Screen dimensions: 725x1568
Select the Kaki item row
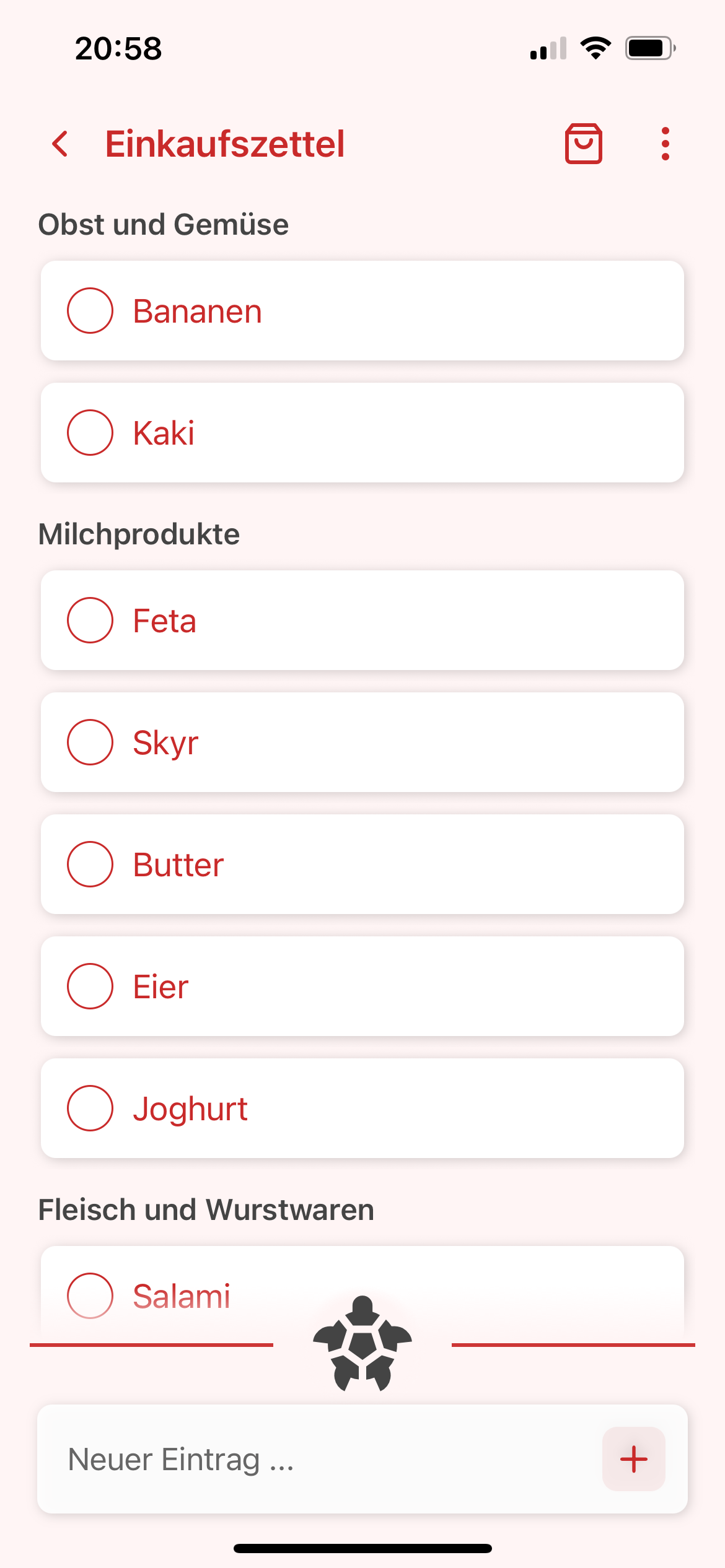[362, 432]
